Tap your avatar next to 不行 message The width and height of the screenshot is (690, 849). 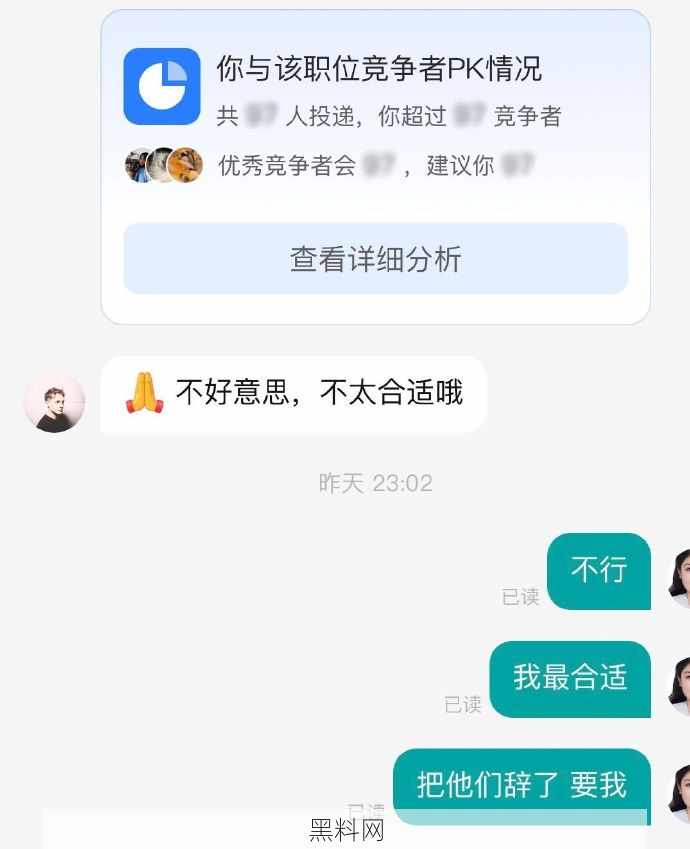pos(680,577)
